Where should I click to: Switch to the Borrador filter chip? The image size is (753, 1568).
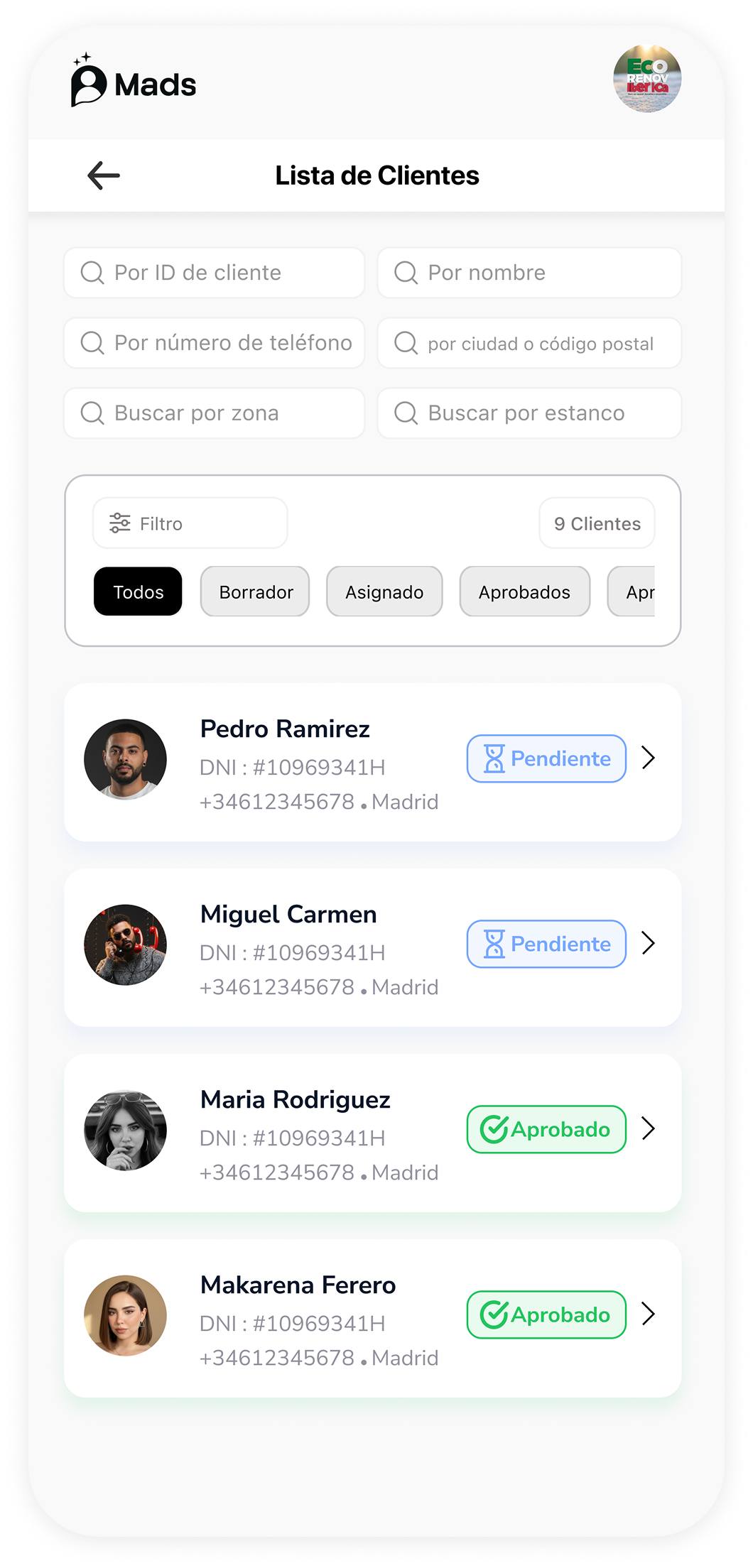pos(255,592)
